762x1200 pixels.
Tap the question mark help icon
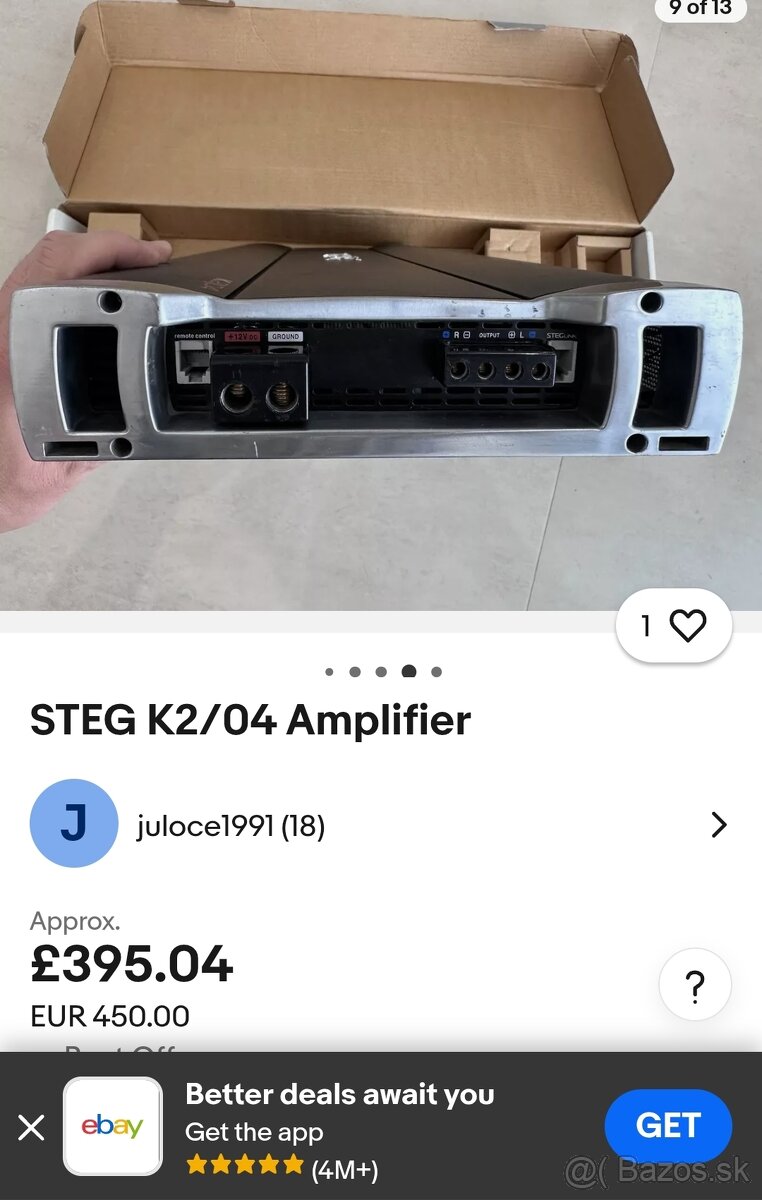pos(696,985)
